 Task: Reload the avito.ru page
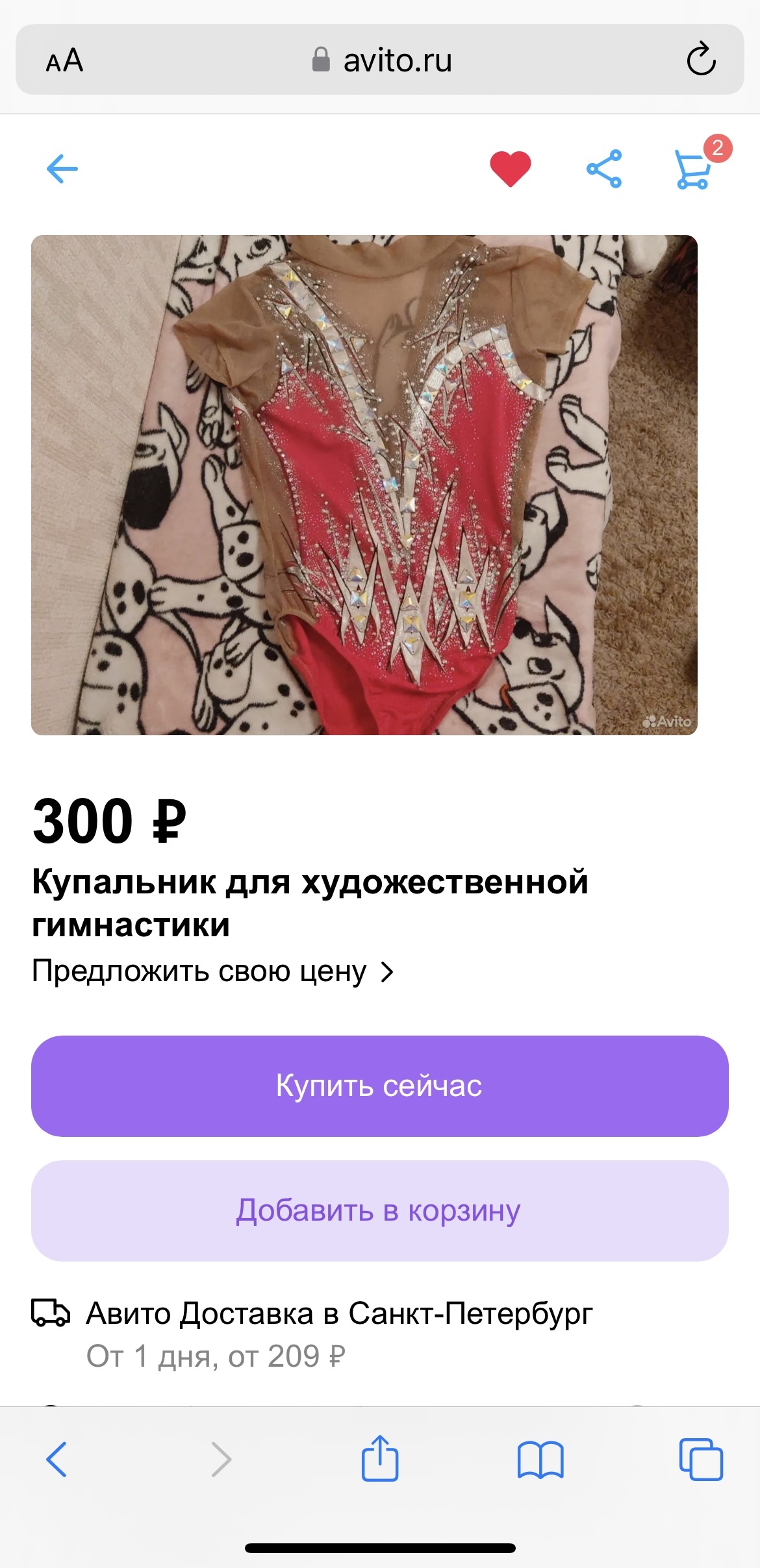coord(701,60)
